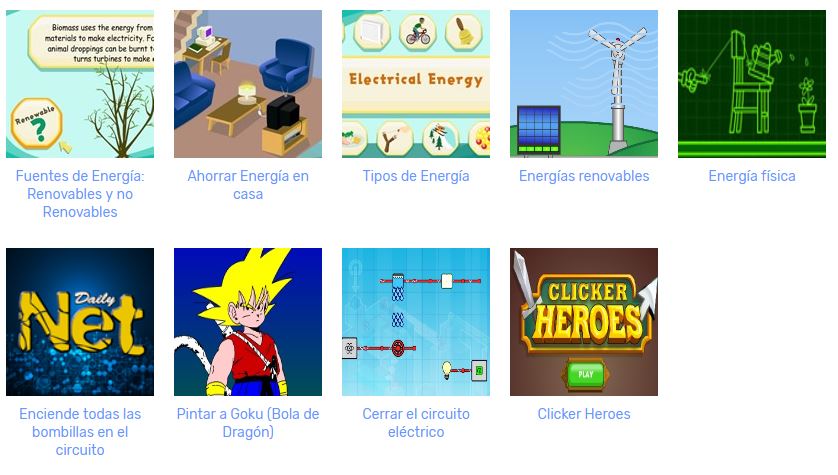
Task: Open the Pintar a Goku game
Action: pyautogui.click(x=248, y=322)
